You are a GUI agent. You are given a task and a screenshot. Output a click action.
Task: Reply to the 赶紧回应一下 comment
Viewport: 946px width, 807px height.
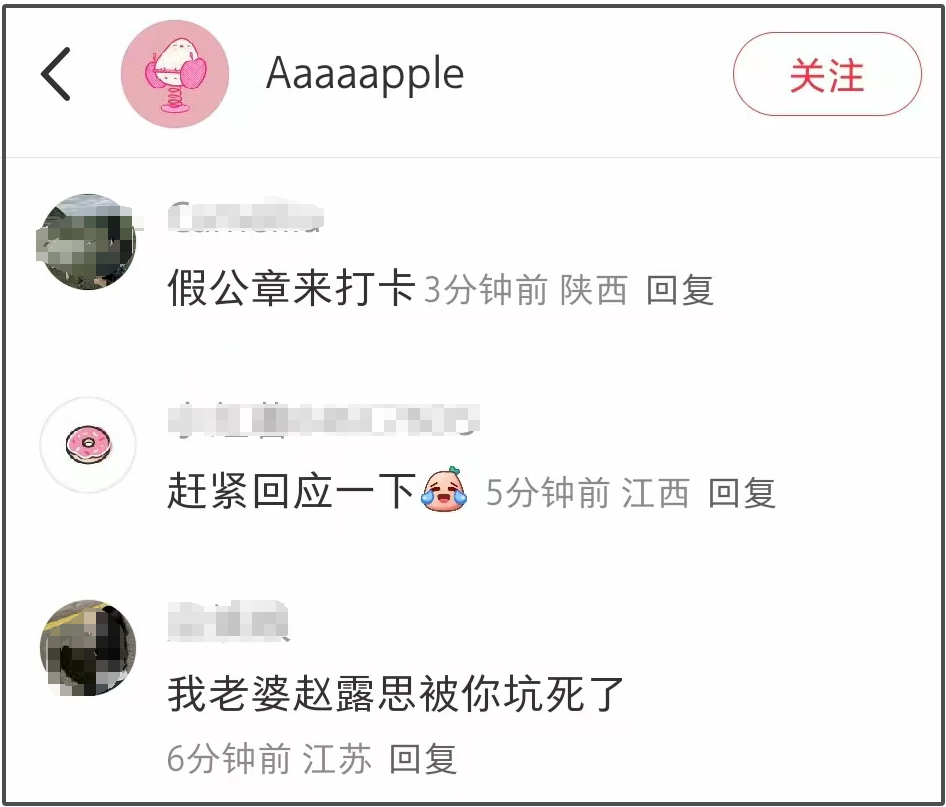click(742, 492)
